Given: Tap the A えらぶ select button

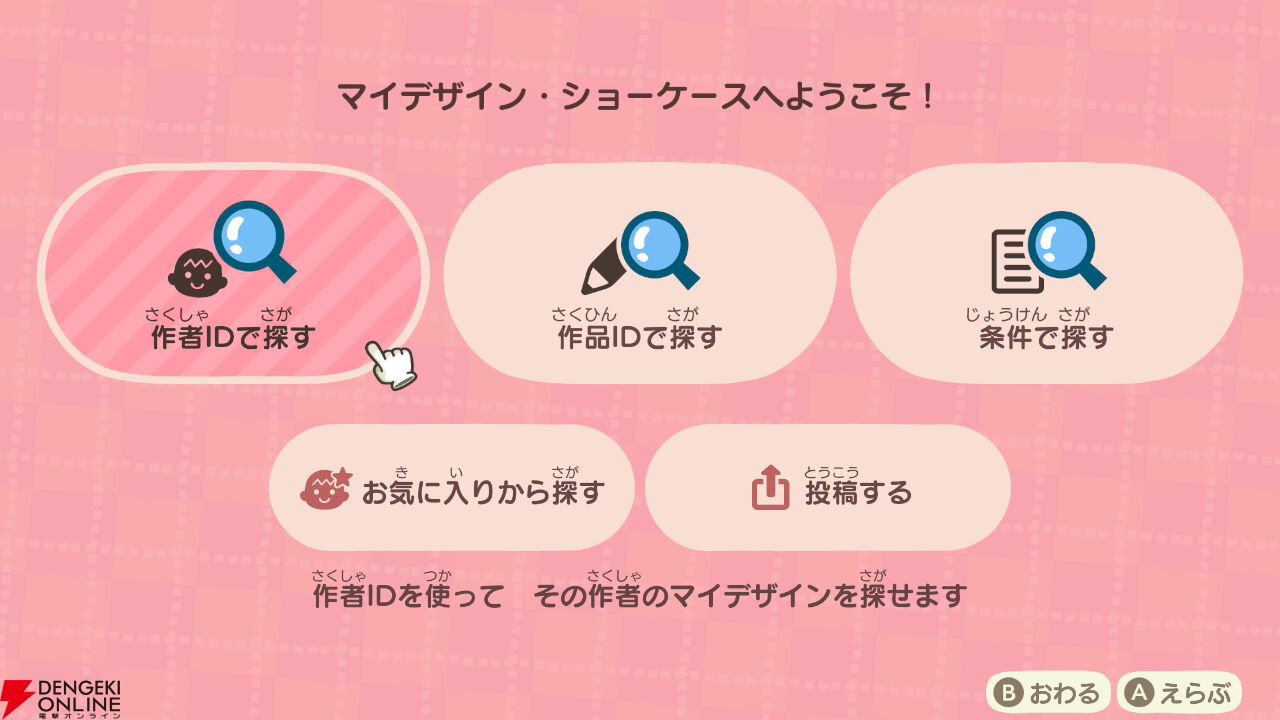Looking at the screenshot, I should [1180, 692].
